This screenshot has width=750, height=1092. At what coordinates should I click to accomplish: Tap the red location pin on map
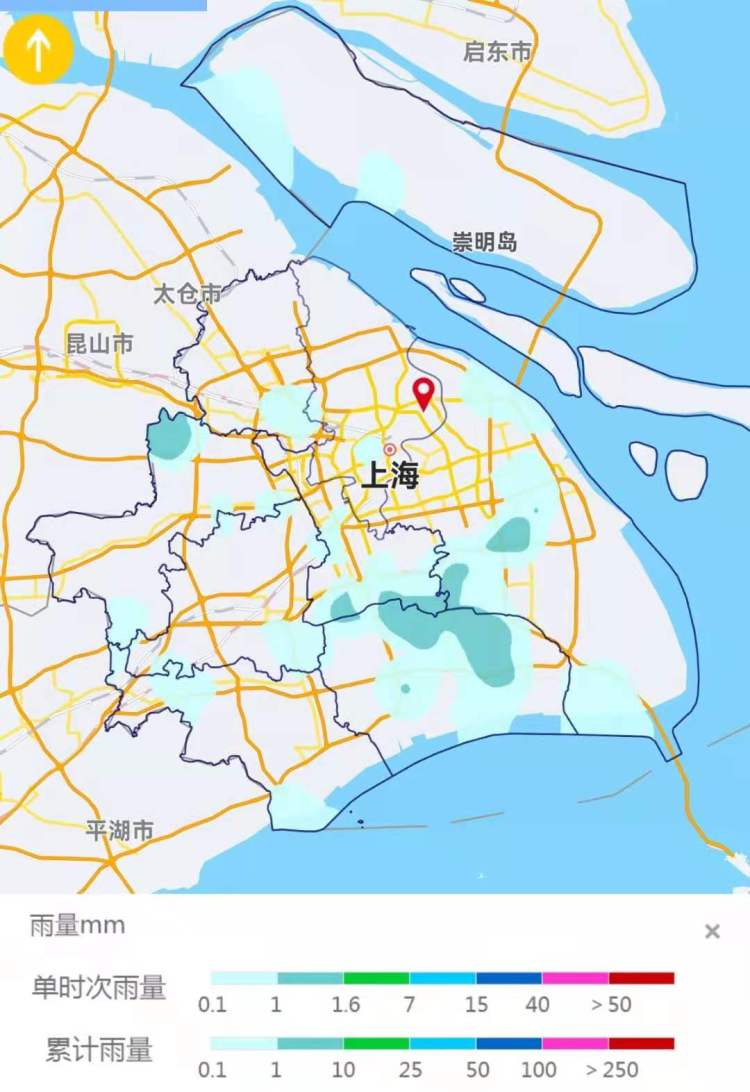pyautogui.click(x=424, y=393)
